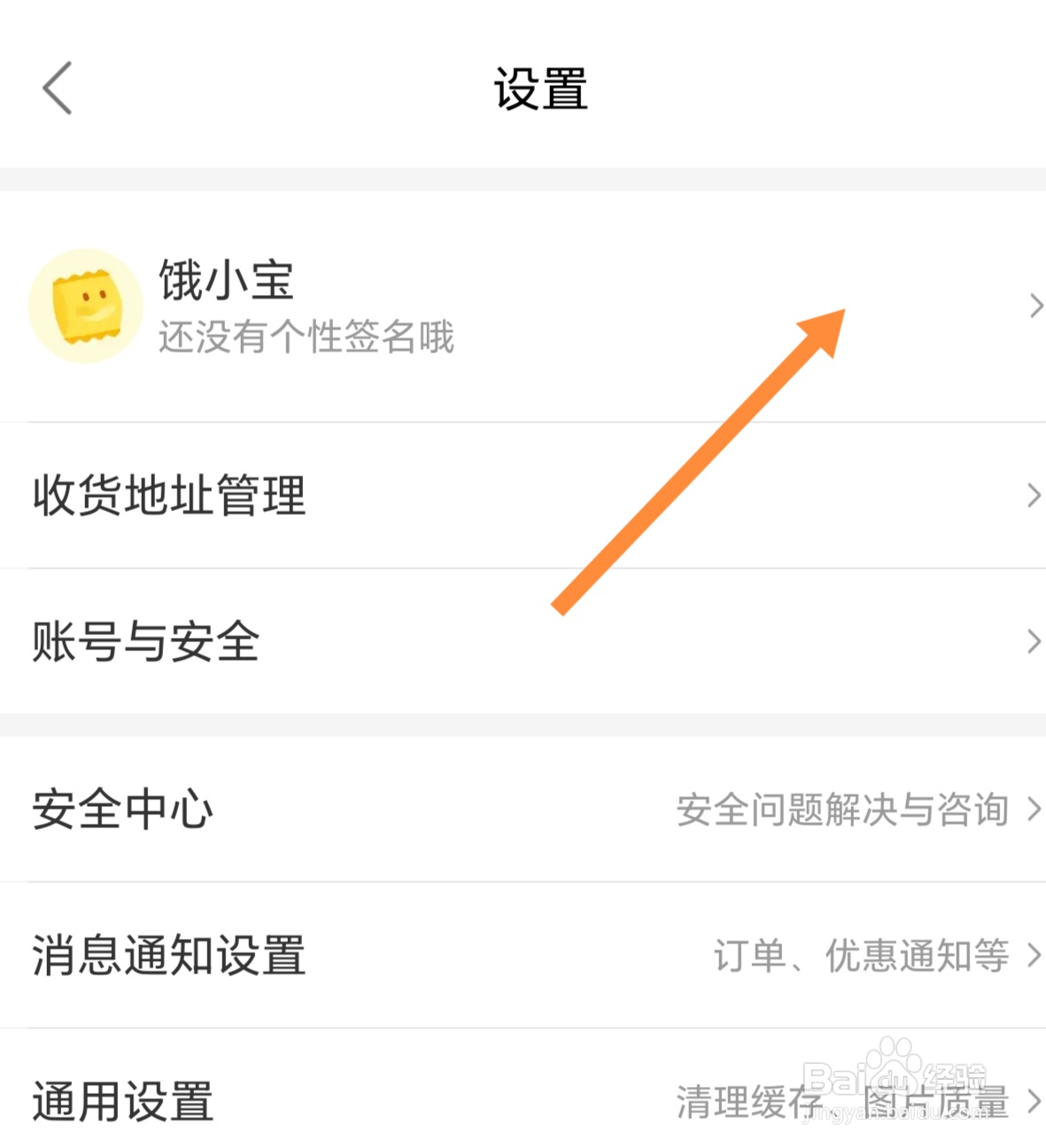Open 收货地址管理 to manage delivery addresses
Image resolution: width=1046 pixels, height=1148 pixels.
(x=168, y=496)
